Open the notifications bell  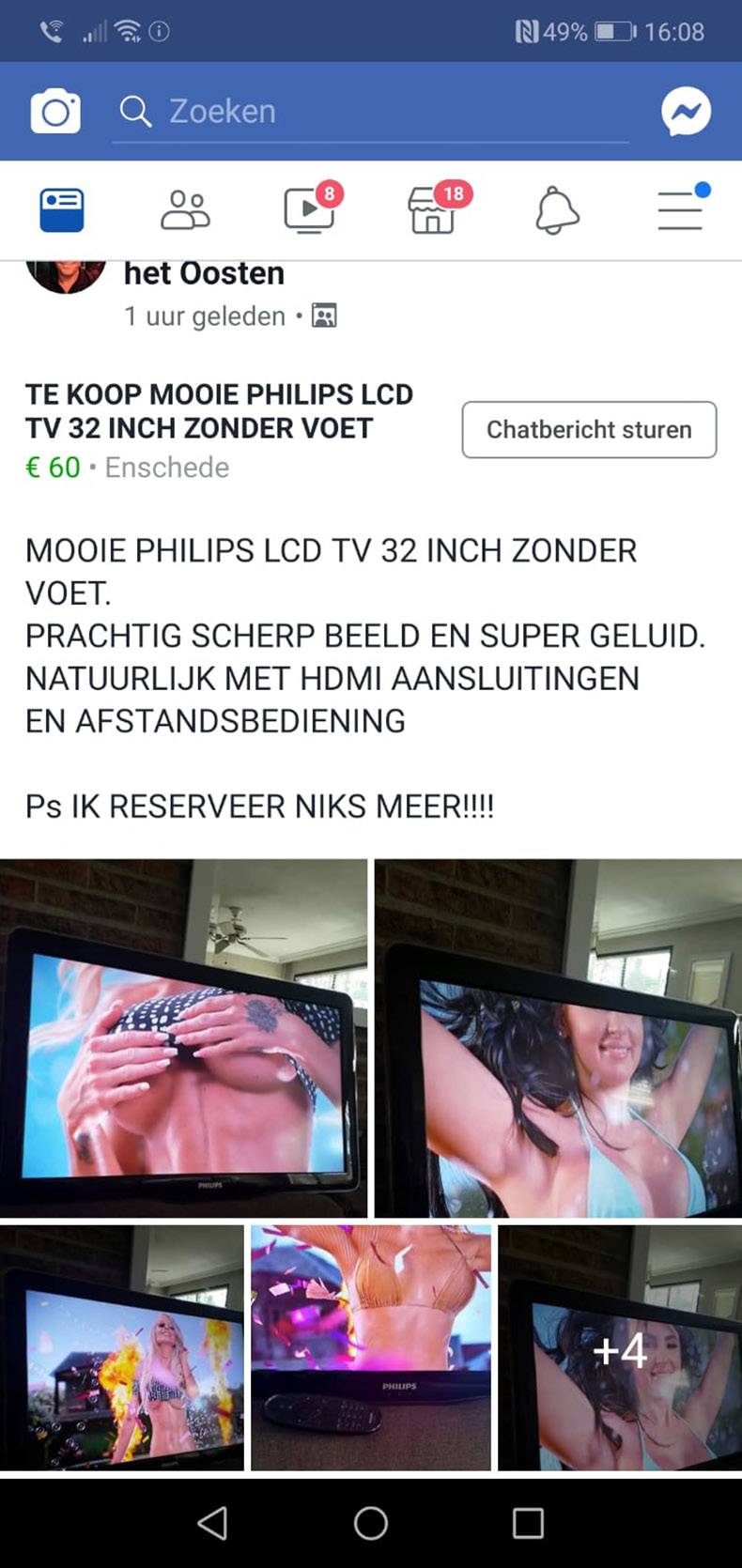click(x=557, y=210)
